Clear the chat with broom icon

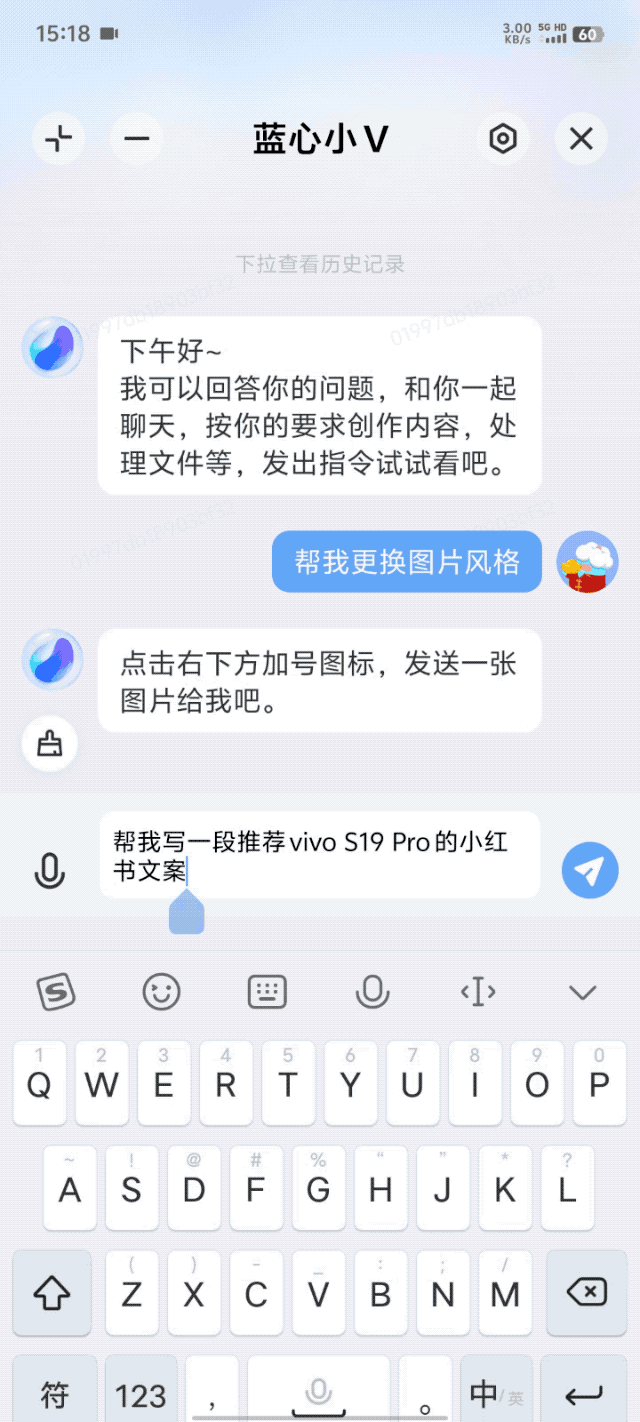pos(50,744)
